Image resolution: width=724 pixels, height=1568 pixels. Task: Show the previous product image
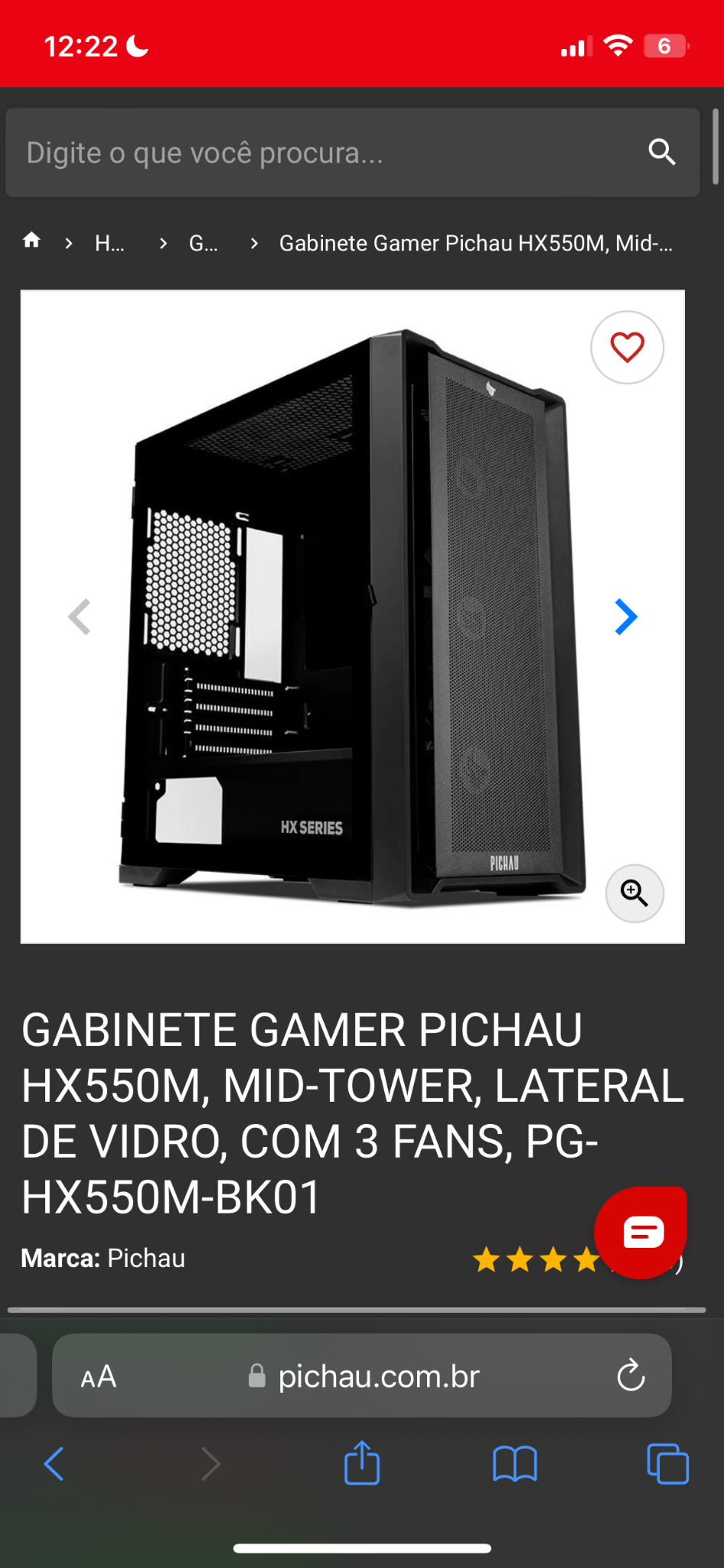(x=80, y=617)
